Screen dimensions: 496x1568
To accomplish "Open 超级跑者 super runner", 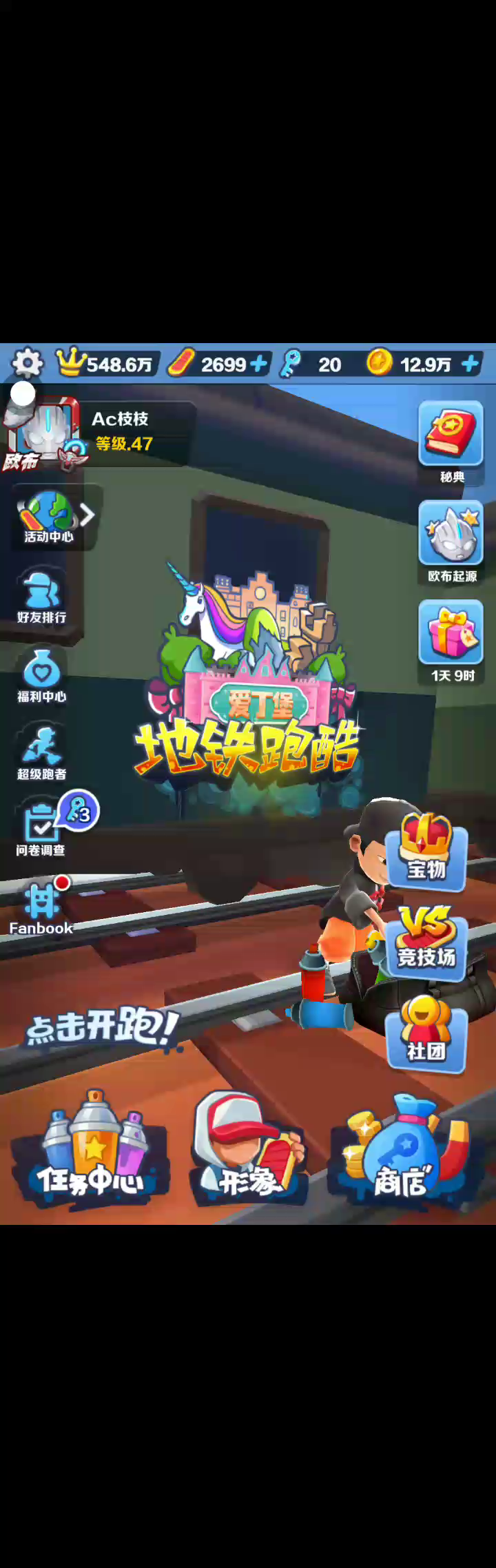I will [x=42, y=754].
